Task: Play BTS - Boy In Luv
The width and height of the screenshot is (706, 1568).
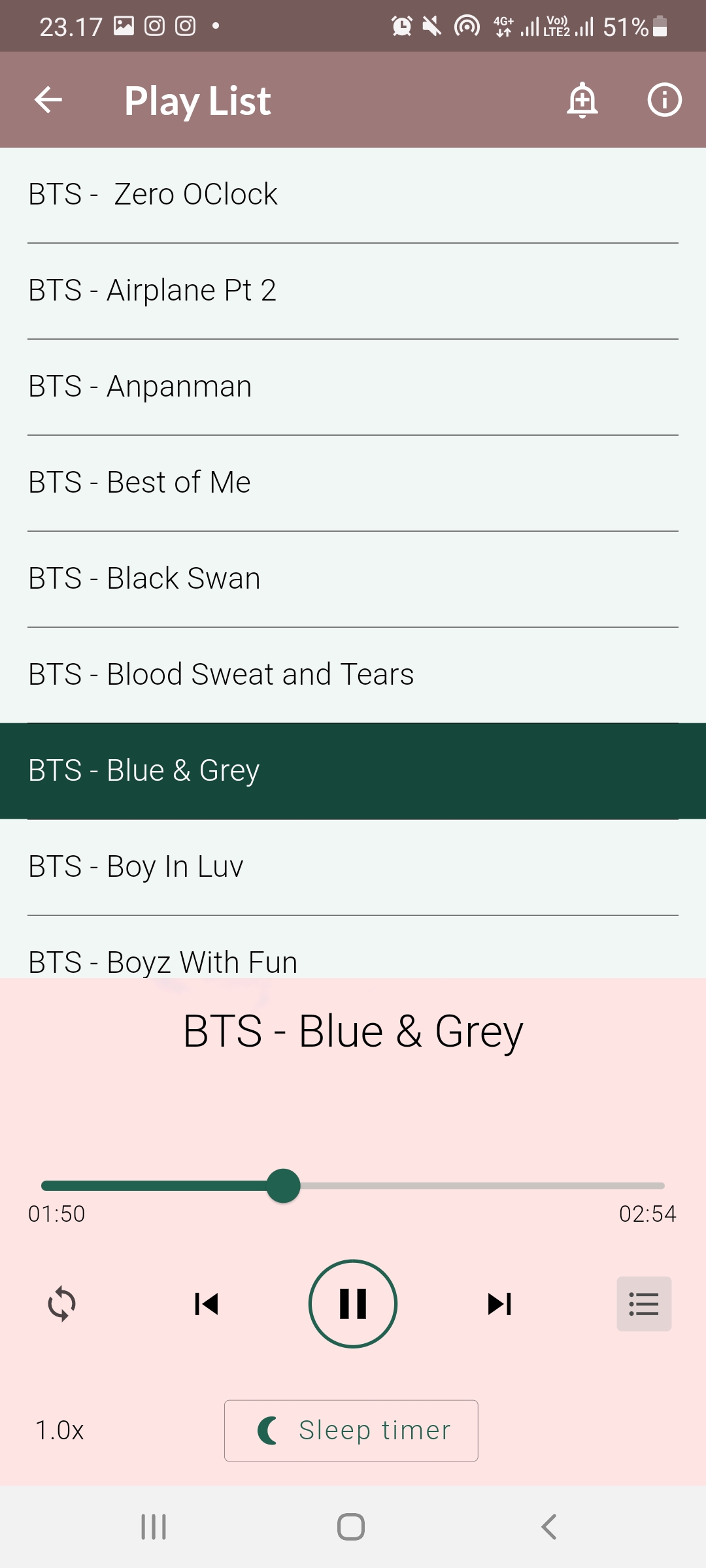Action: pos(353,867)
